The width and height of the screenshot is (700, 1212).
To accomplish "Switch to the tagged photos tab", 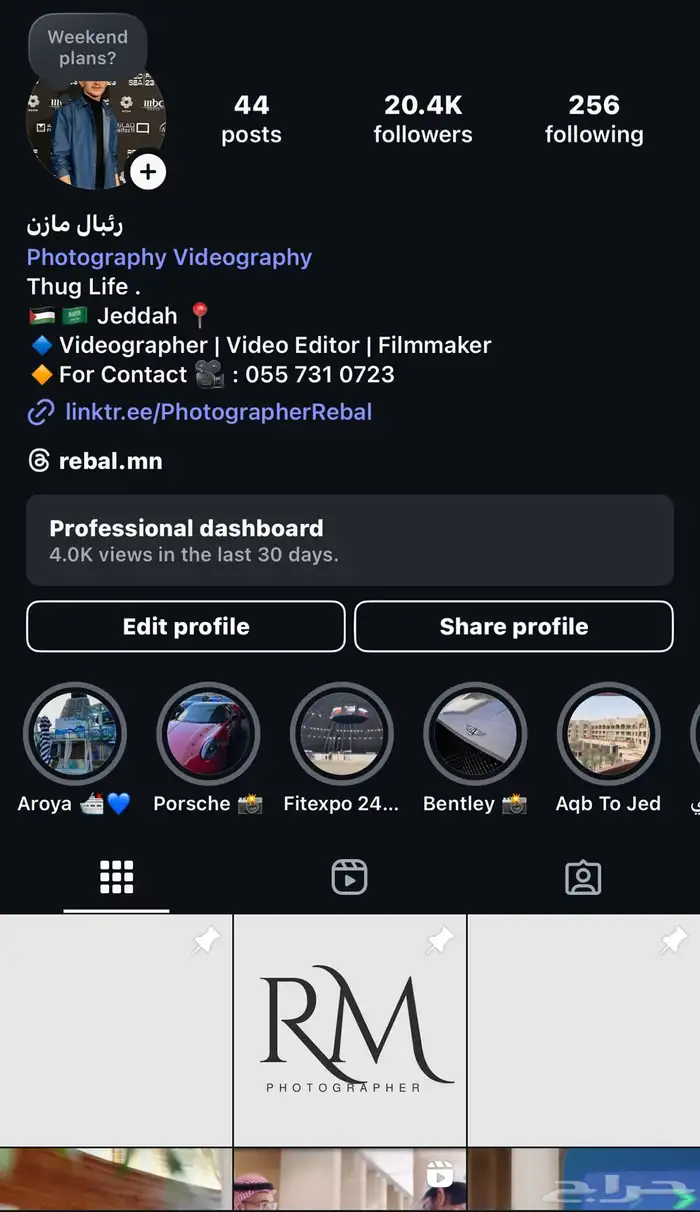I will [x=582, y=878].
